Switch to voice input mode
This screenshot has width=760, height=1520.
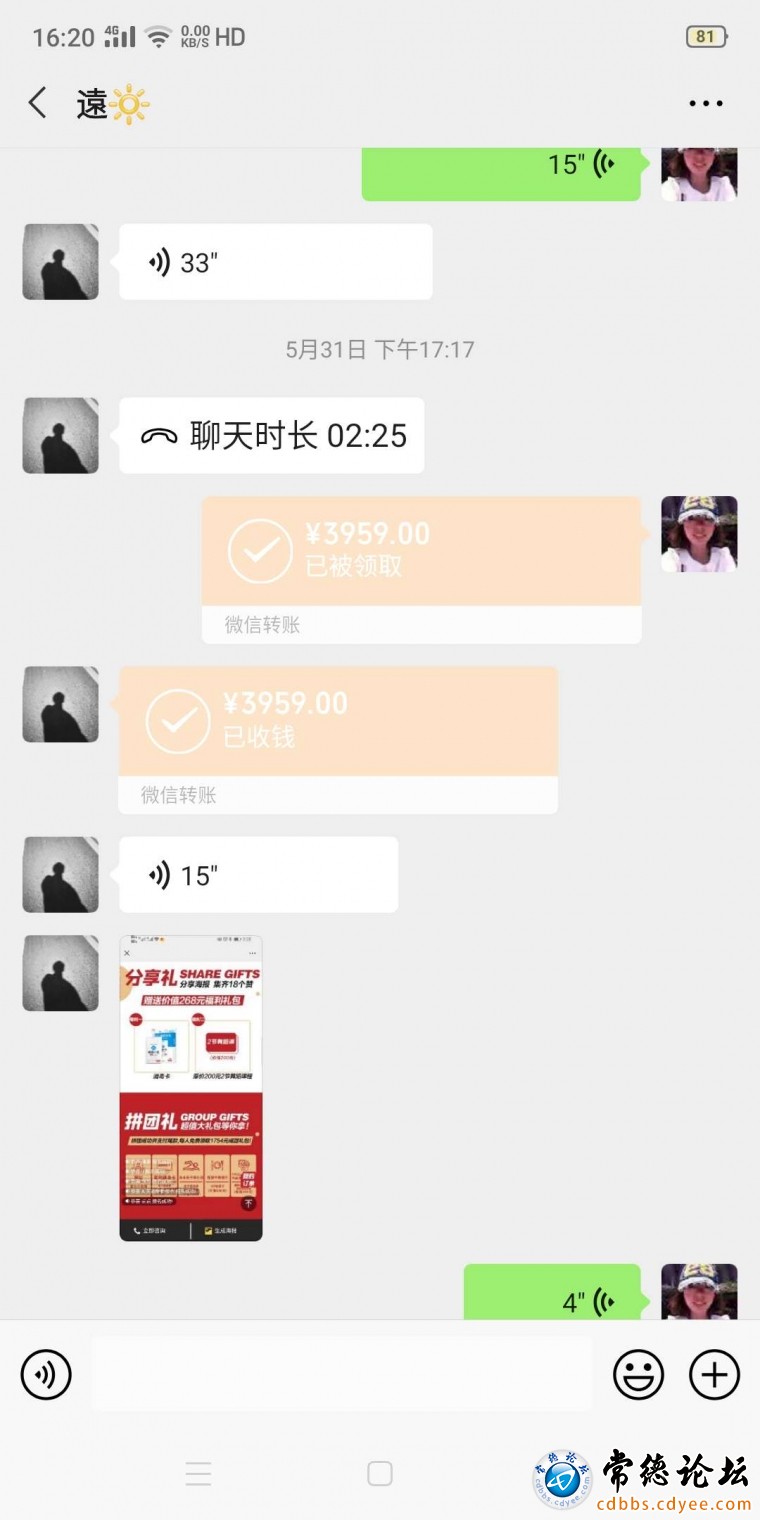click(46, 1374)
